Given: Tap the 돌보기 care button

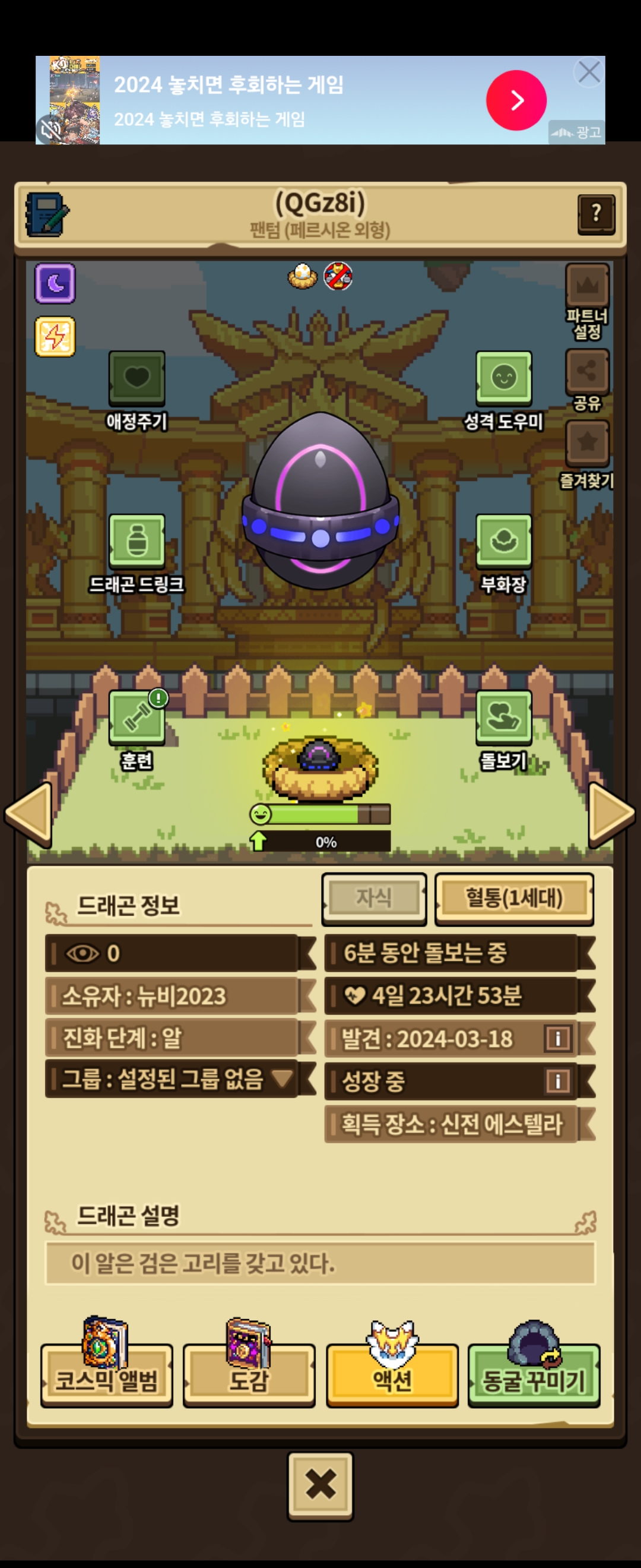Looking at the screenshot, I should point(503,717).
